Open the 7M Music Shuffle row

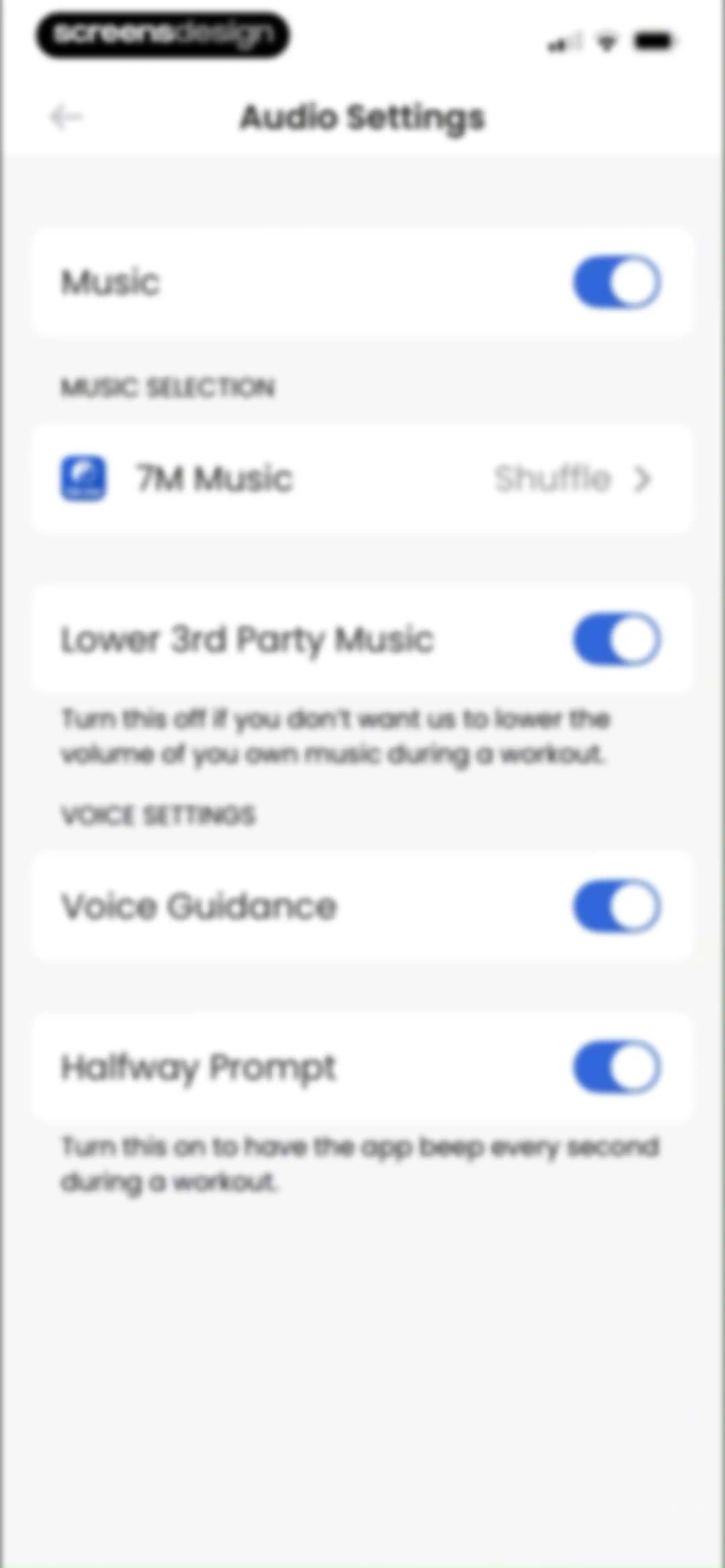[x=363, y=478]
